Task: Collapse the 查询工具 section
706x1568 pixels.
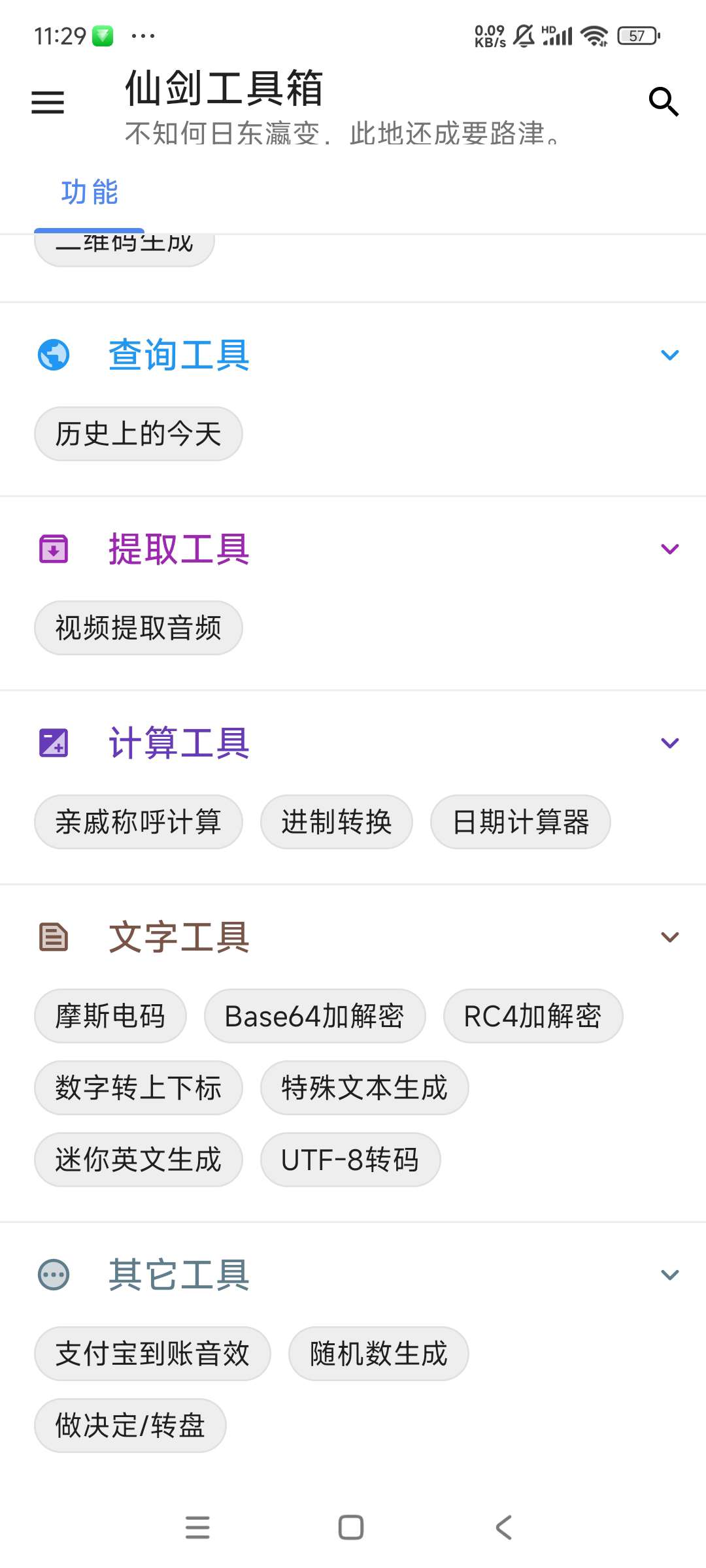Action: (670, 355)
